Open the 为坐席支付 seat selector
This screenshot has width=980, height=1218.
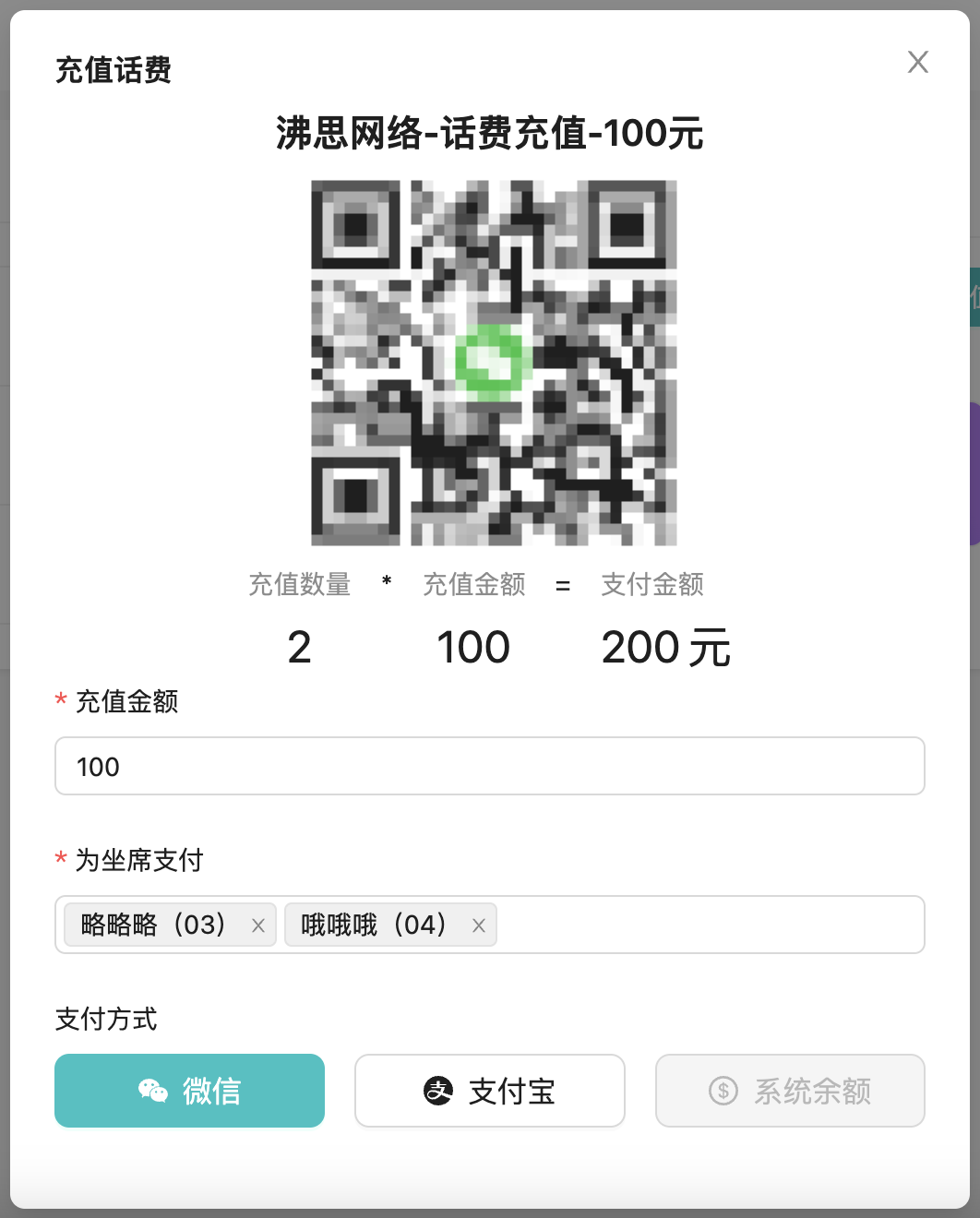click(711, 925)
